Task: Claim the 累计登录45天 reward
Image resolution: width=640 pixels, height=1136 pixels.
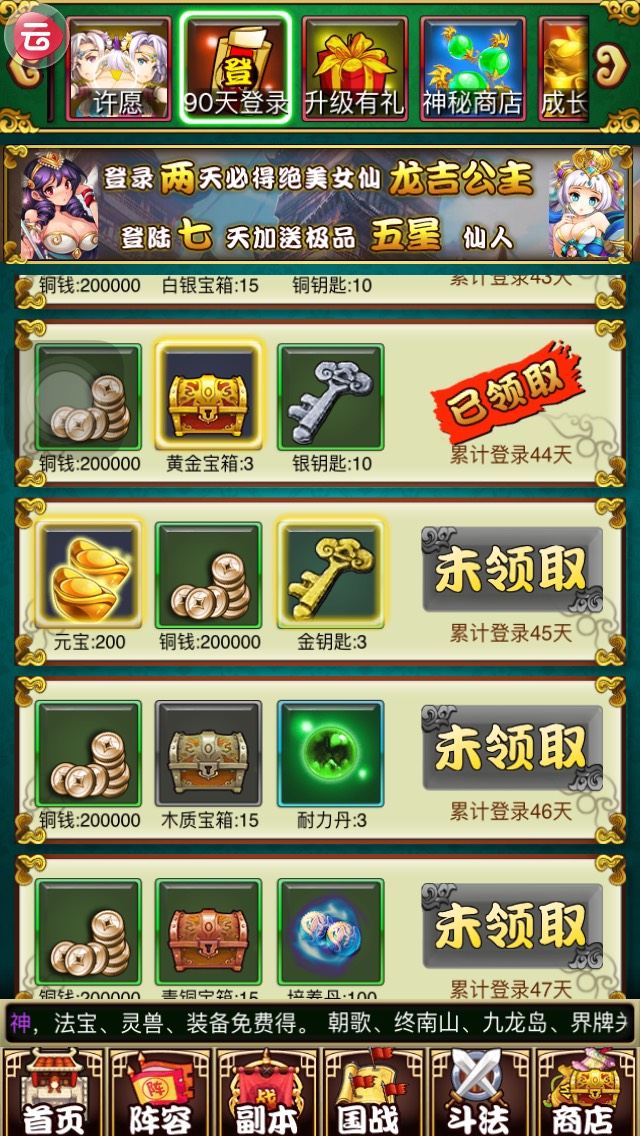Action: [511, 570]
